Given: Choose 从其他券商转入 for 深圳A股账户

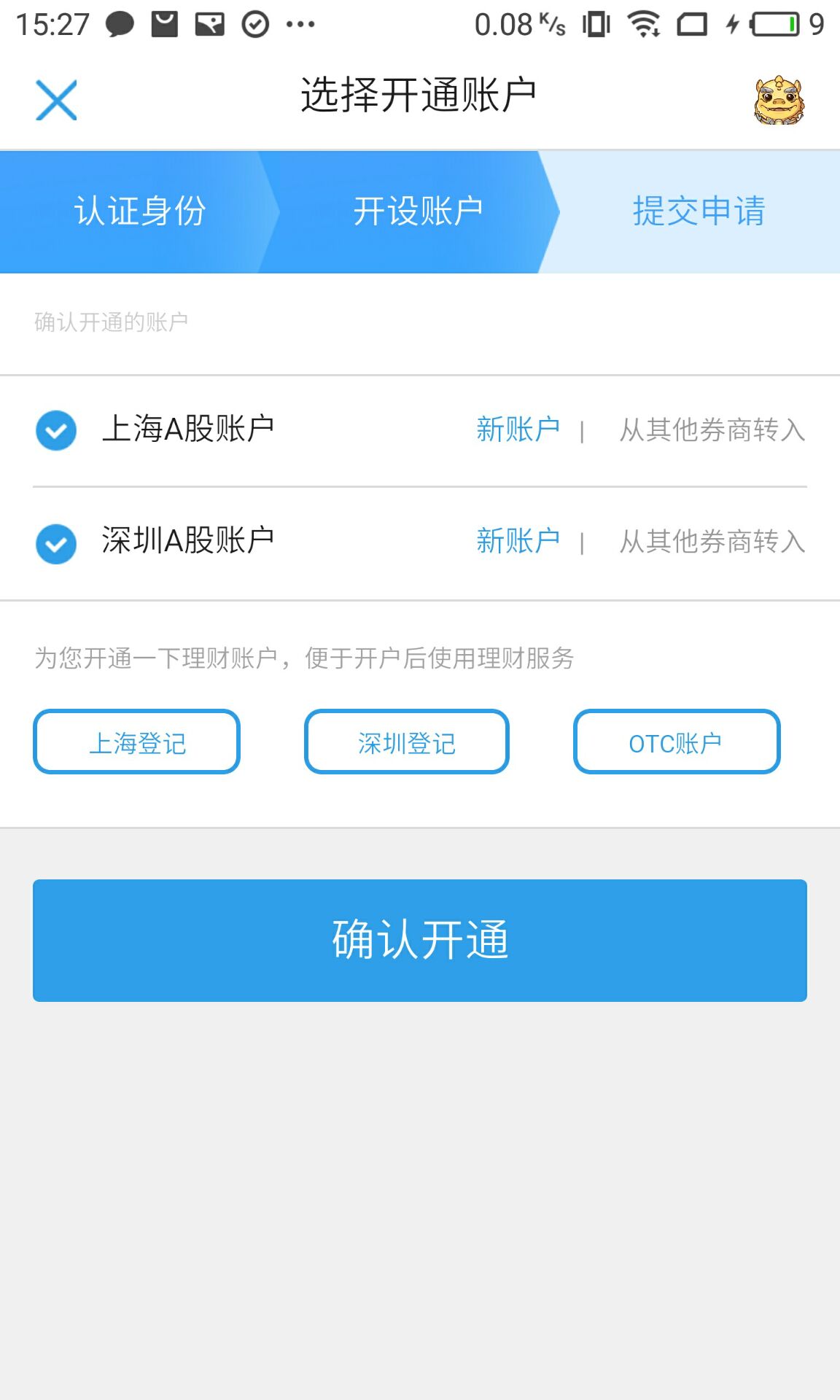Looking at the screenshot, I should tap(712, 541).
